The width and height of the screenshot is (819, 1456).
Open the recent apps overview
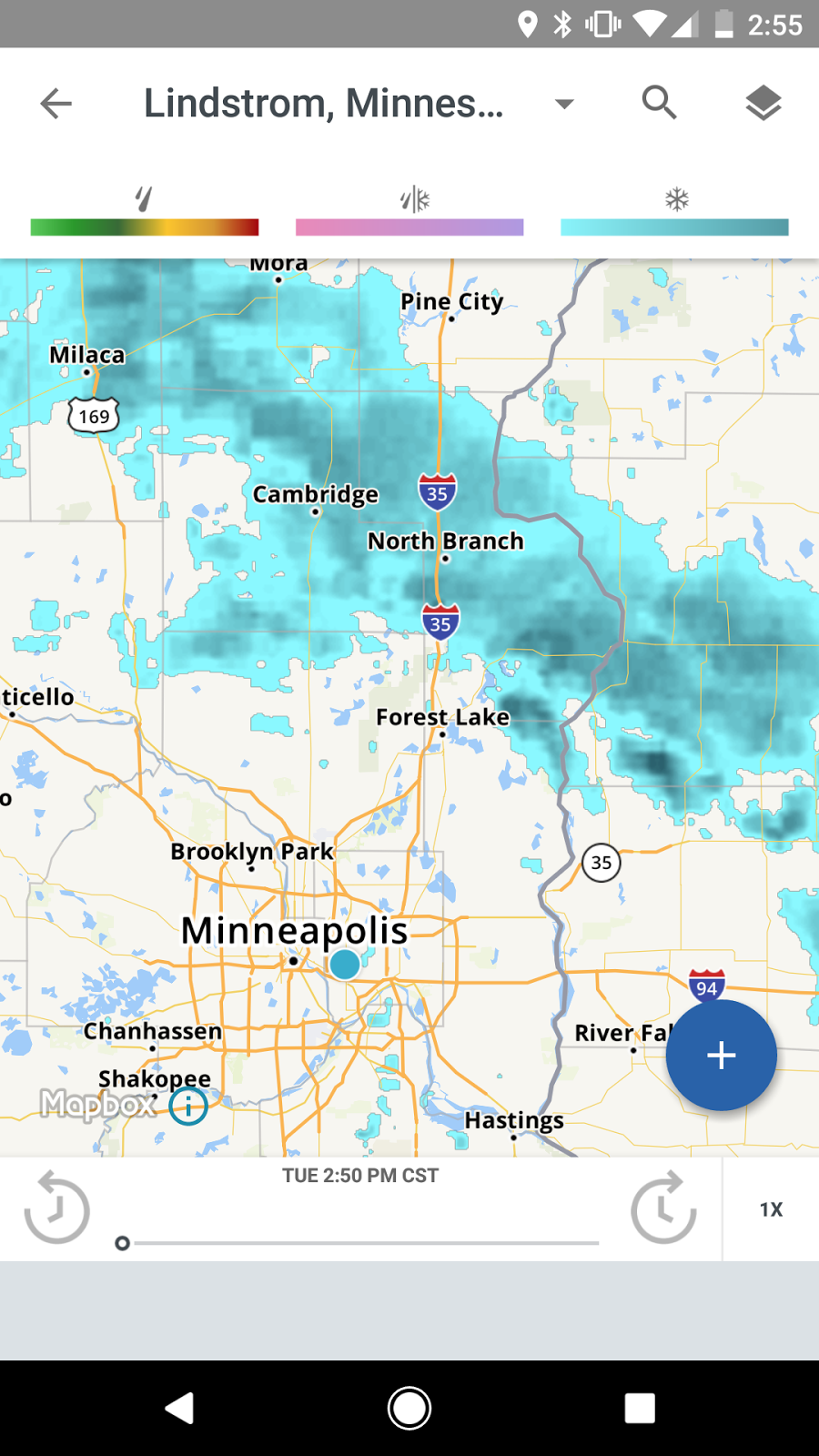640,1408
